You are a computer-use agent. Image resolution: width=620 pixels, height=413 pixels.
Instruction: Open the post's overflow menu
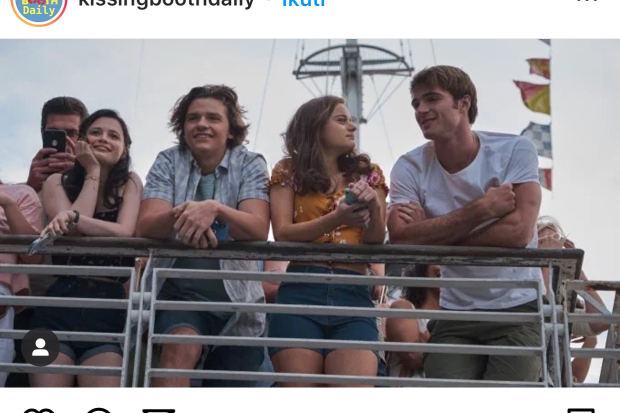coord(587,3)
